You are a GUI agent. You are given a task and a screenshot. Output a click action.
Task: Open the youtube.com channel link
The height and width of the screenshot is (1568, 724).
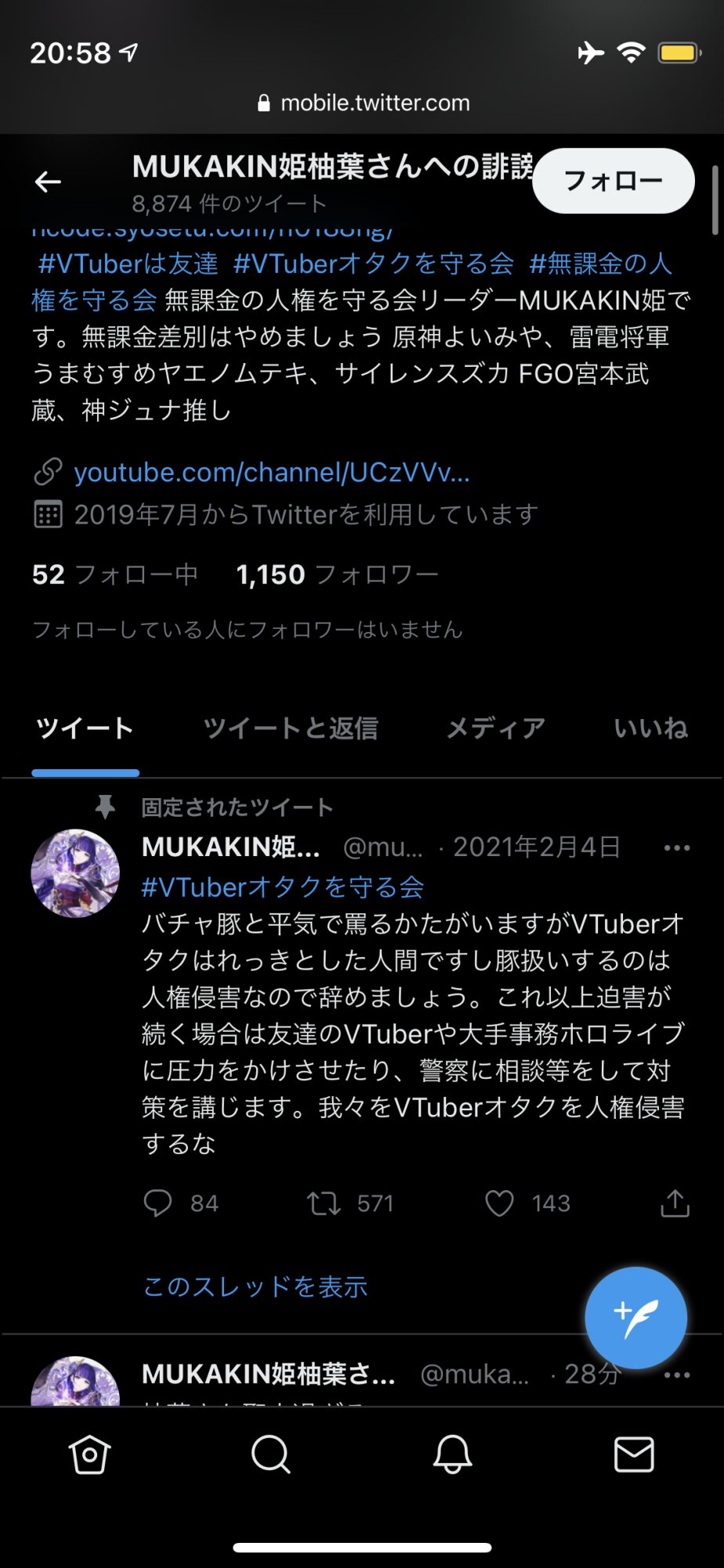[x=271, y=472]
